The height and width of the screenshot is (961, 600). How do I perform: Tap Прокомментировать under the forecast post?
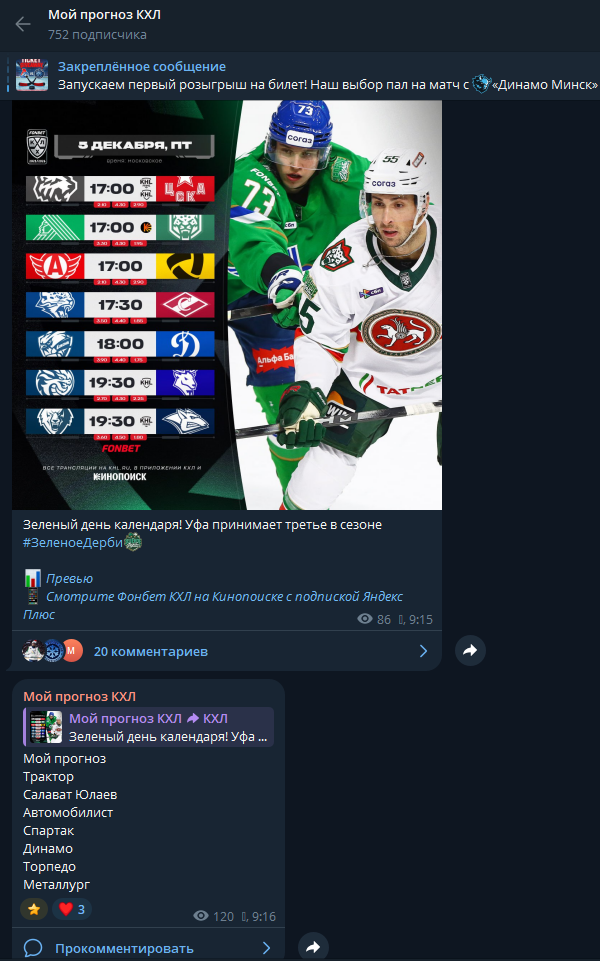(x=124, y=948)
